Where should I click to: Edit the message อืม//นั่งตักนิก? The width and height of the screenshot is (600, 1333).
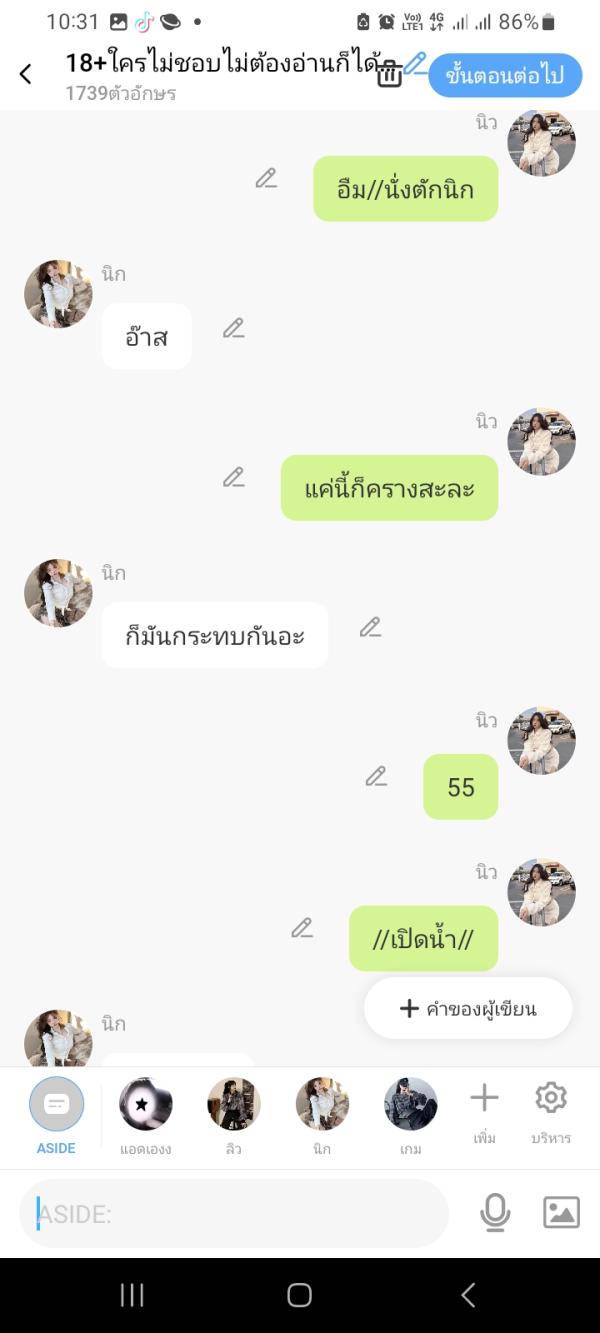(x=266, y=178)
